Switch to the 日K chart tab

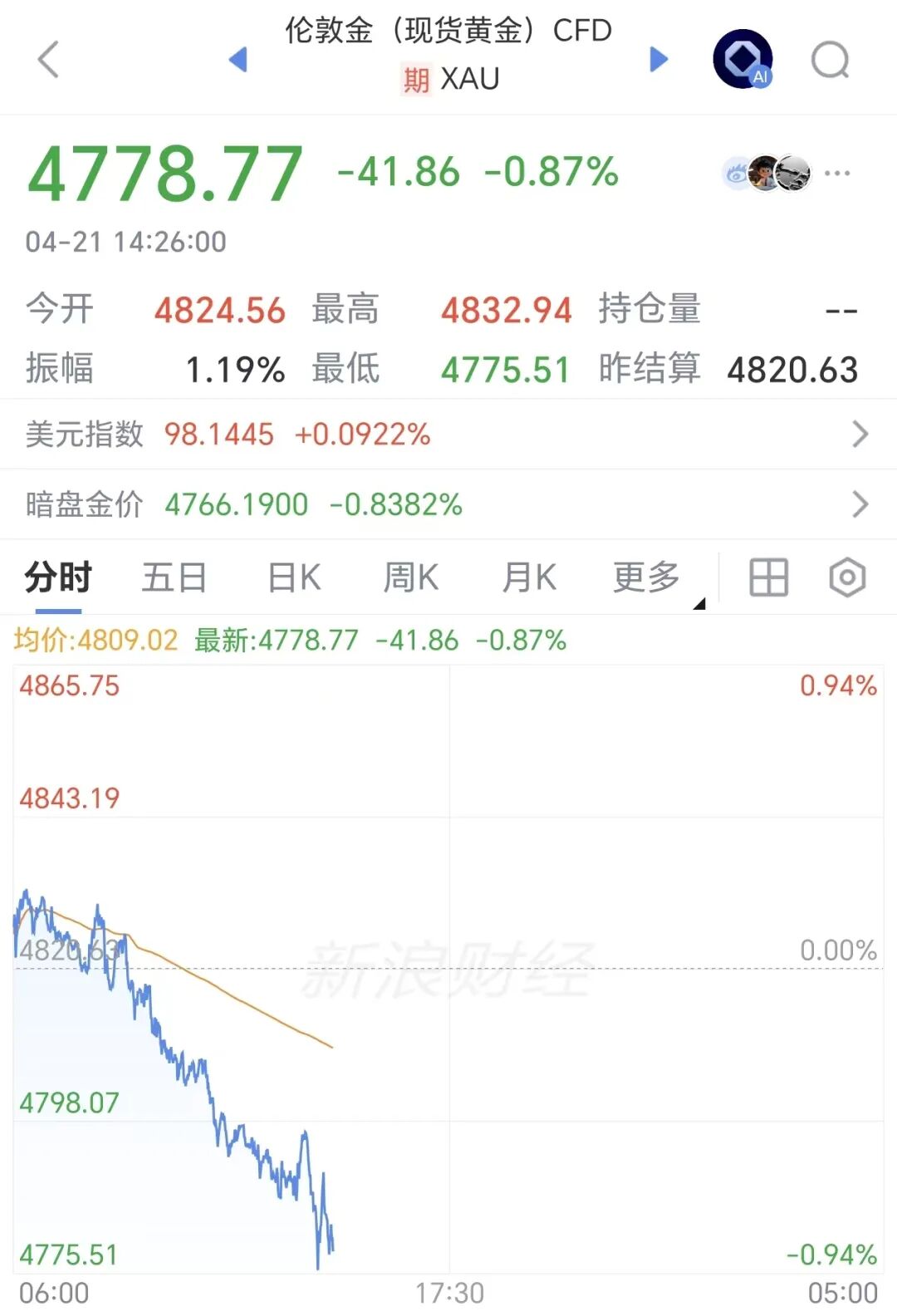pos(294,577)
